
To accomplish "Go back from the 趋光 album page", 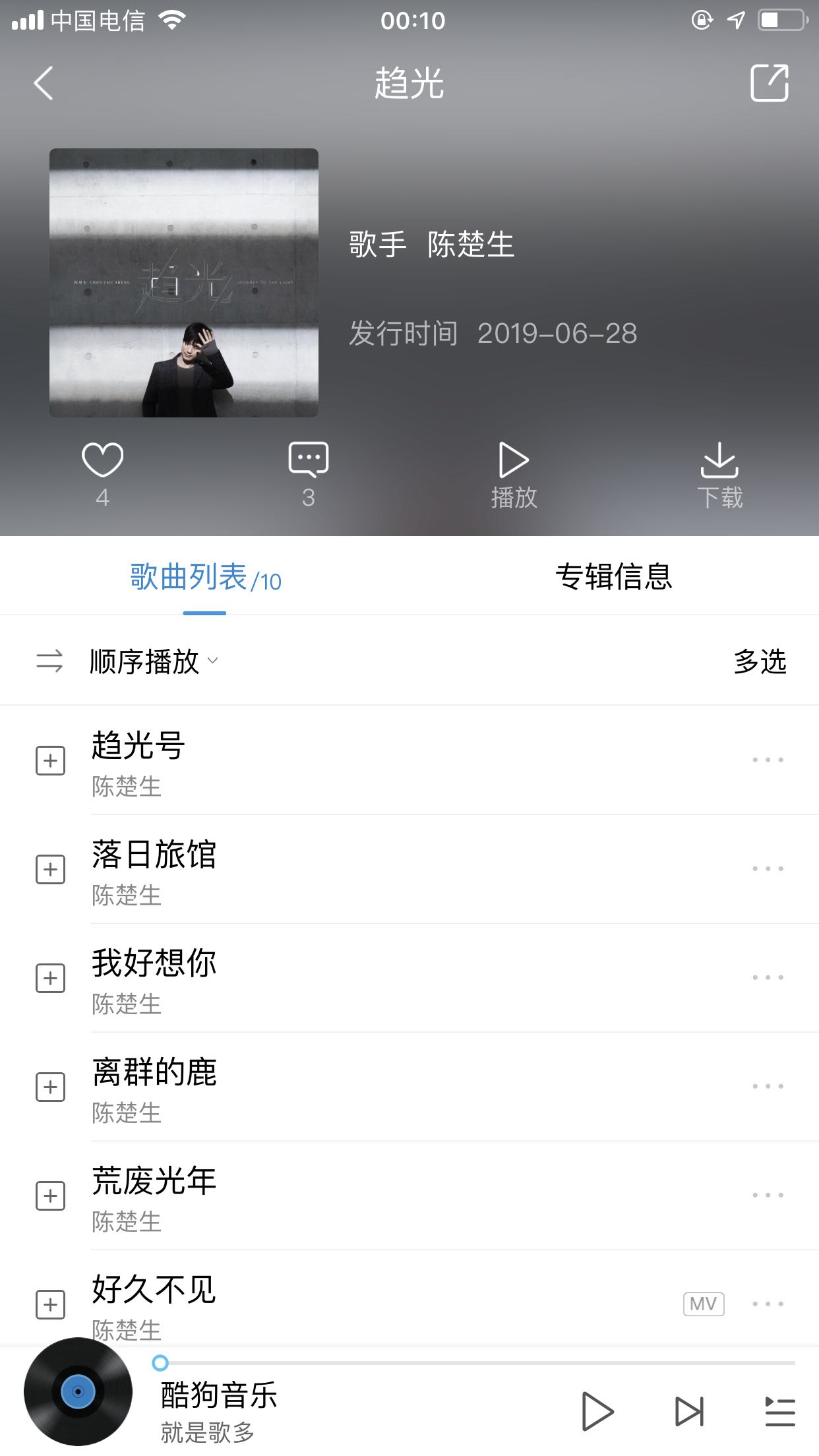I will point(44,84).
